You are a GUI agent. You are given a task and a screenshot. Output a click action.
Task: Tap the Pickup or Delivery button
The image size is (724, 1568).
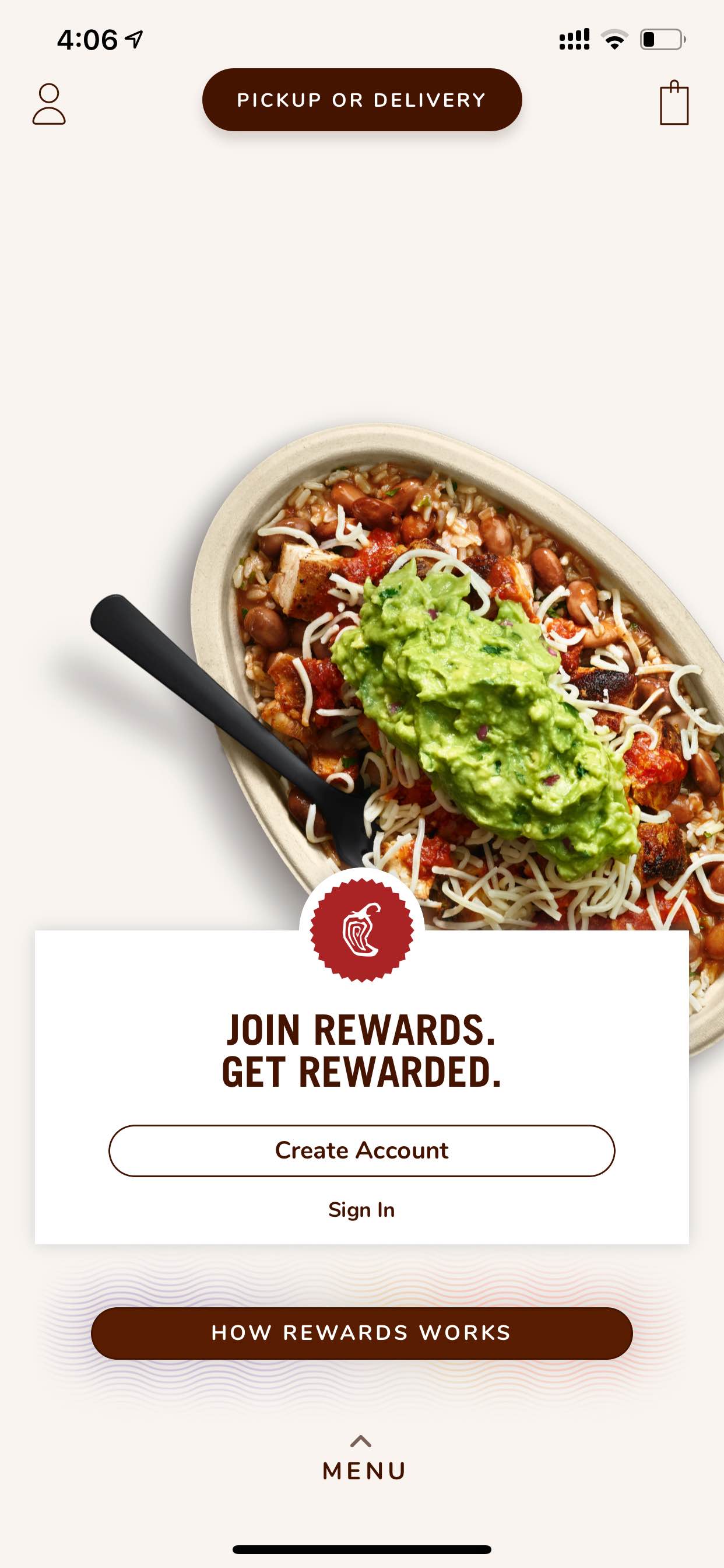tap(362, 100)
